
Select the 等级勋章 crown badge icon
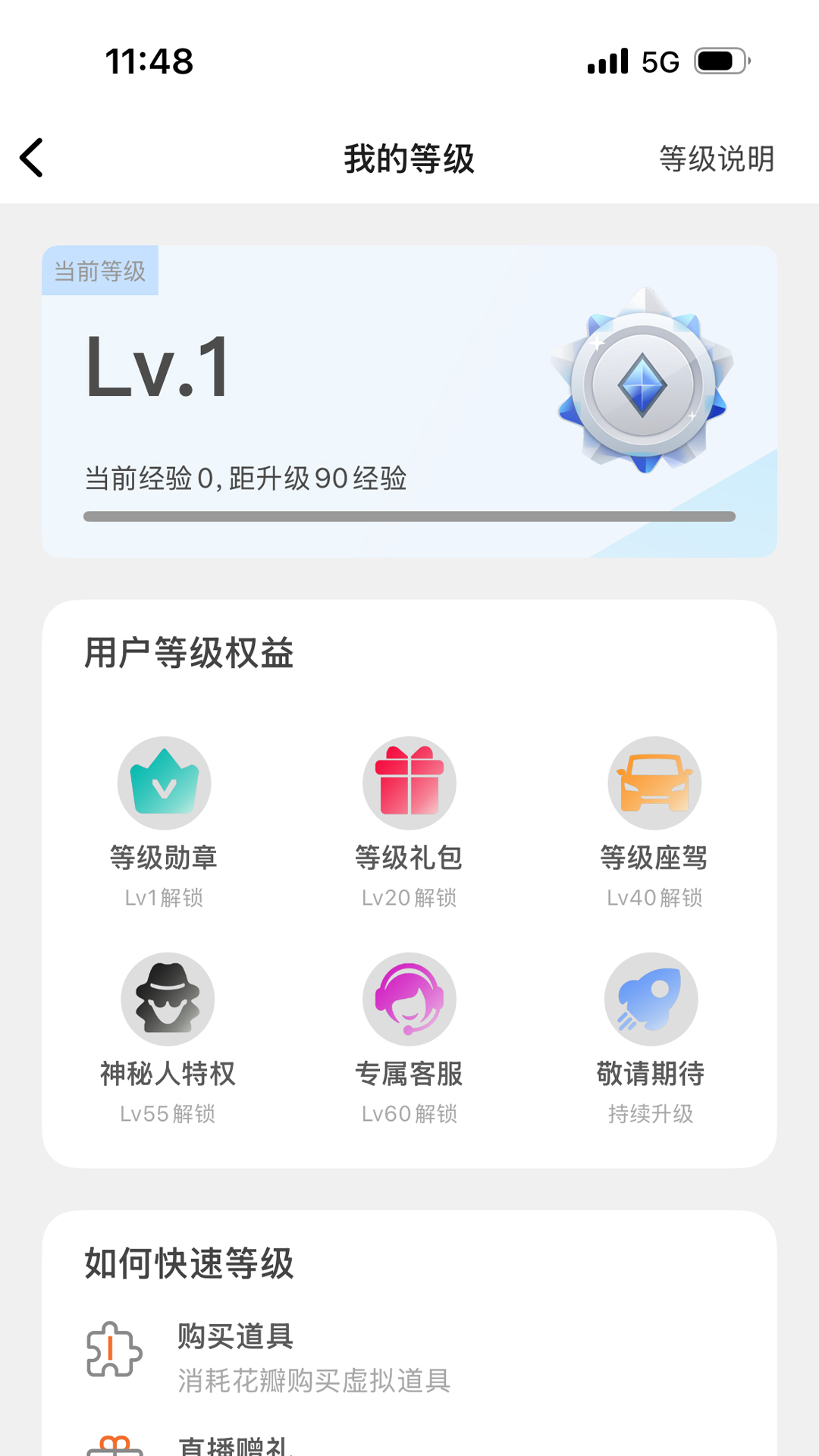click(166, 782)
